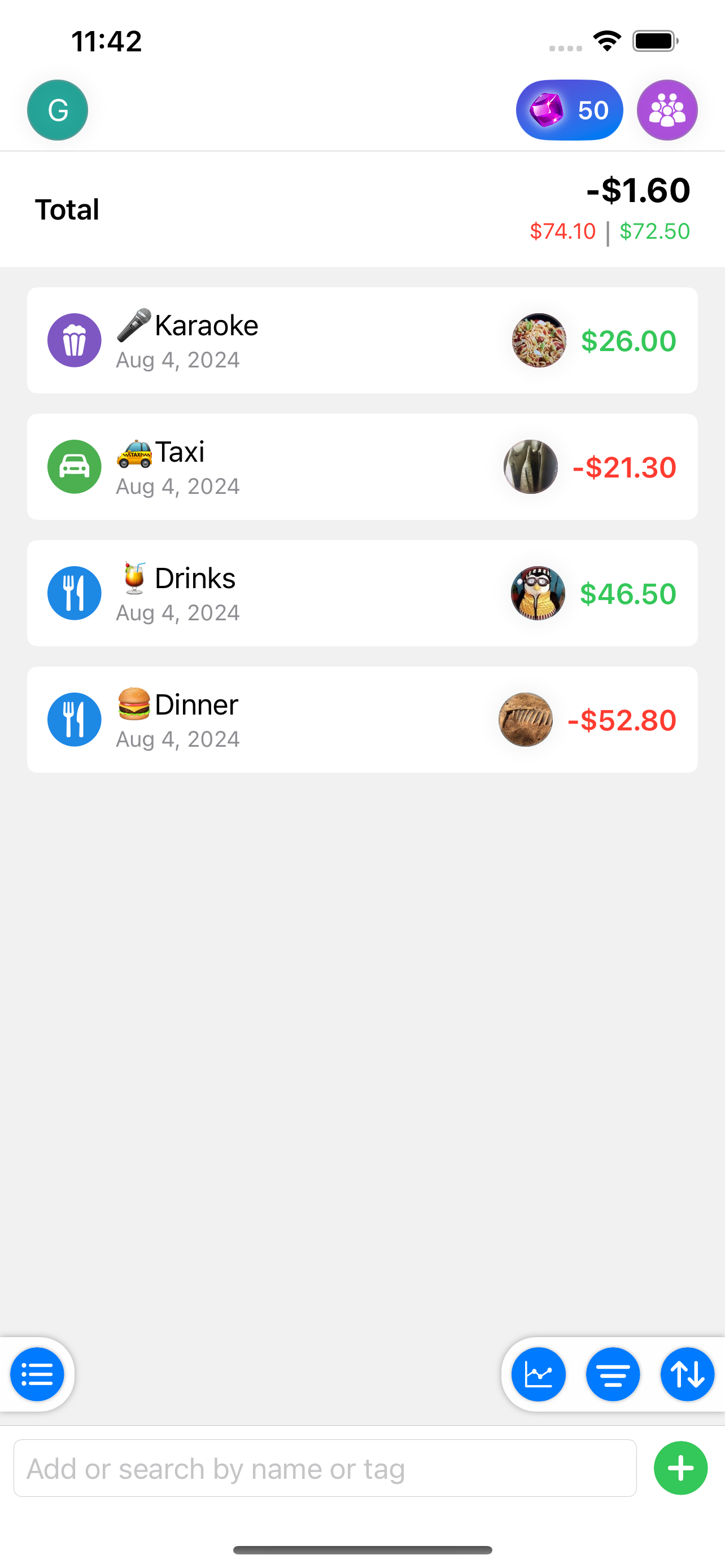Screen dimensions: 725x1568
Task: Click the green car icon on Taxi
Action: [73, 466]
